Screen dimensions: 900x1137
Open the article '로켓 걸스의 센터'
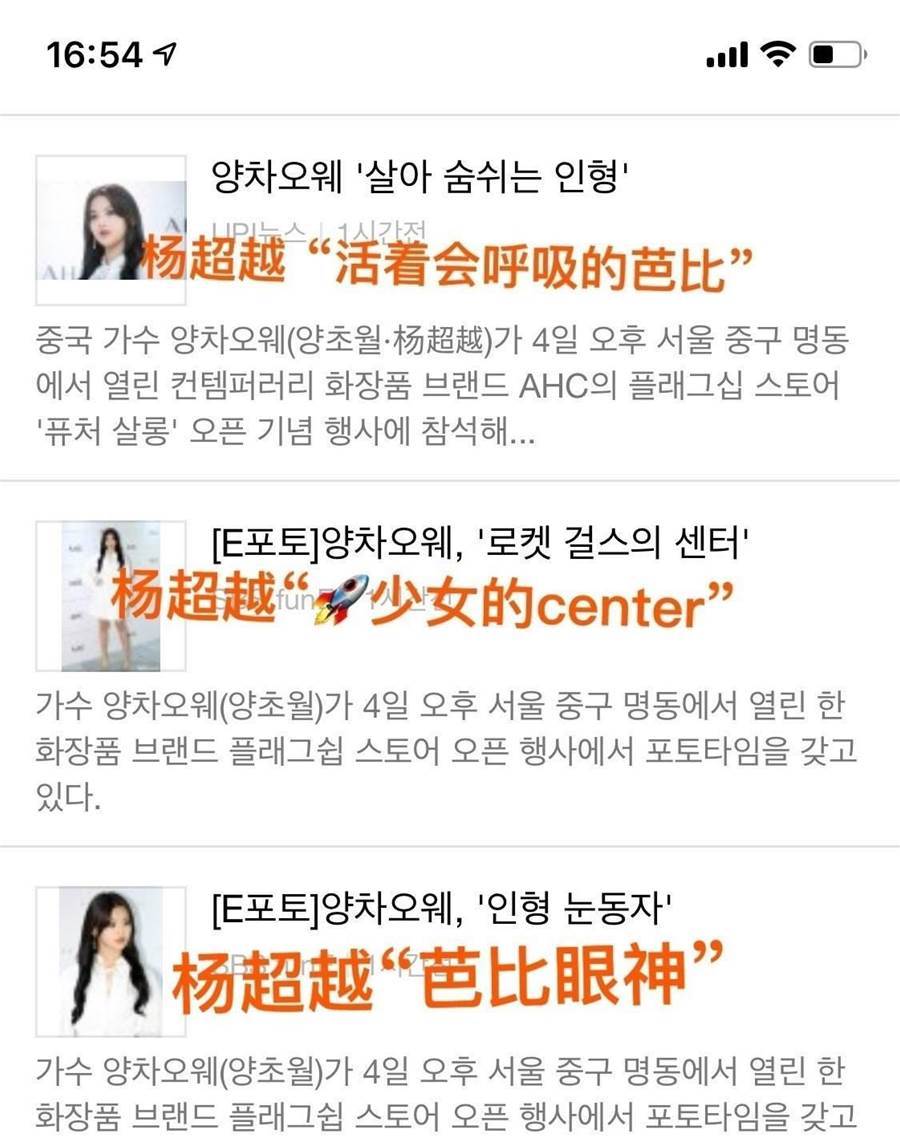coord(480,545)
